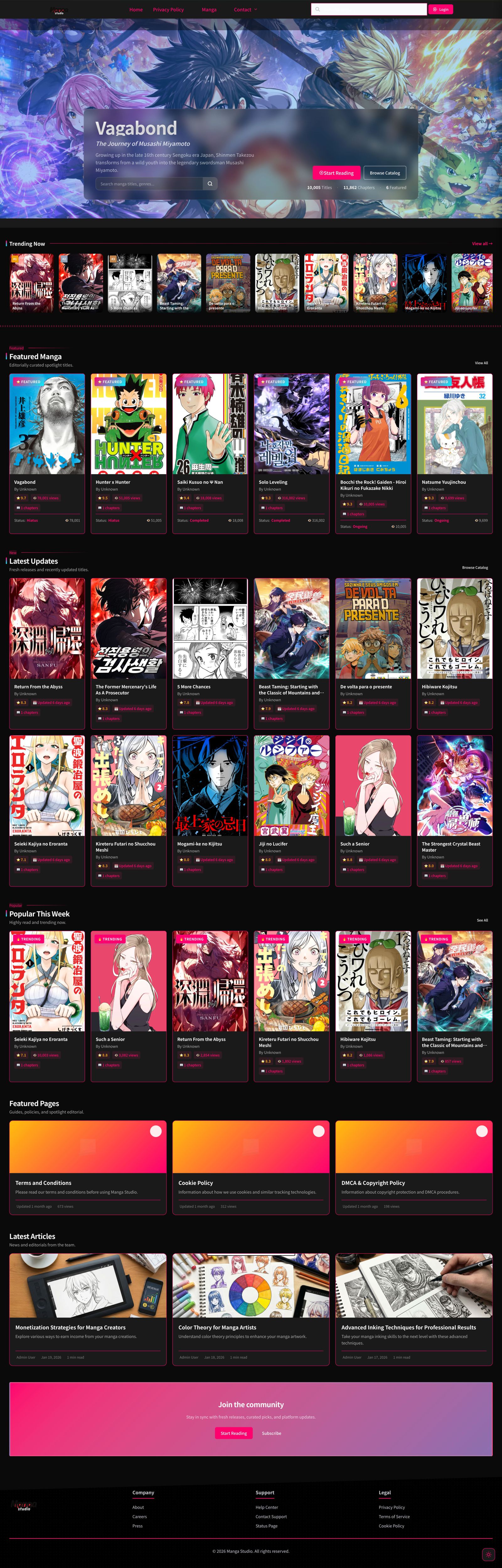Tap Subscribe in Join the community
502x1568 pixels.
pos(271,1433)
